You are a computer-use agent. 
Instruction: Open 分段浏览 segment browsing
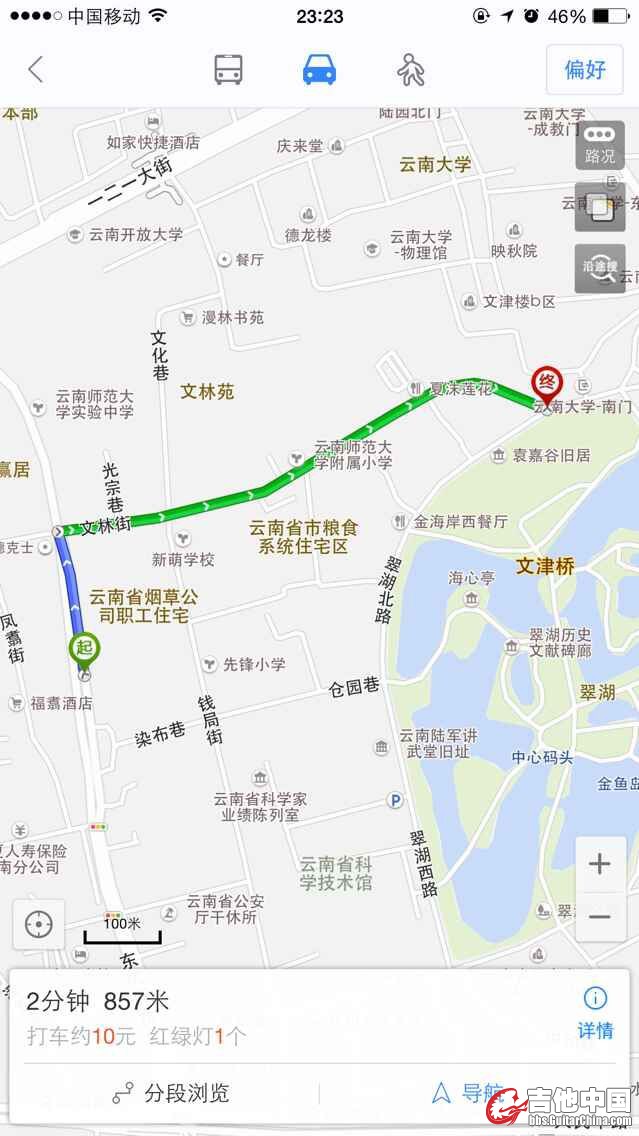pyautogui.click(x=172, y=1093)
